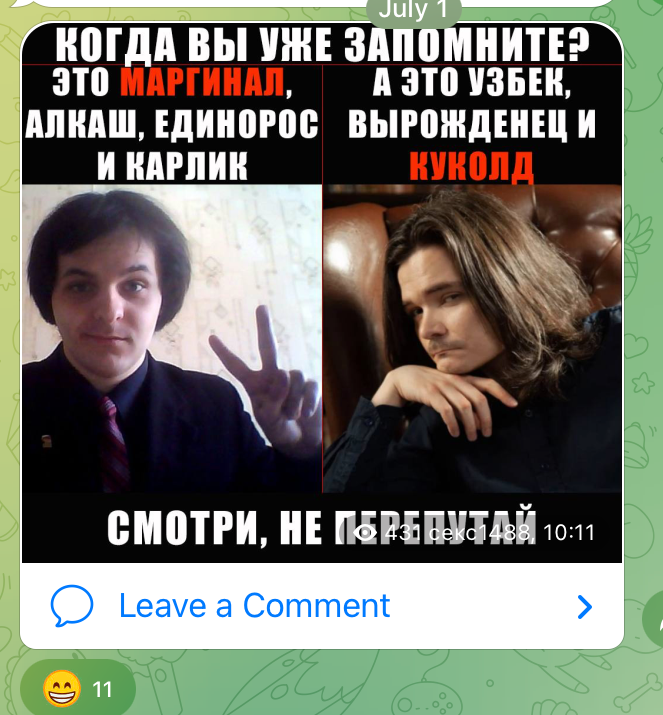
Task: Tap Leave a Comment under the post
Action: (254, 606)
